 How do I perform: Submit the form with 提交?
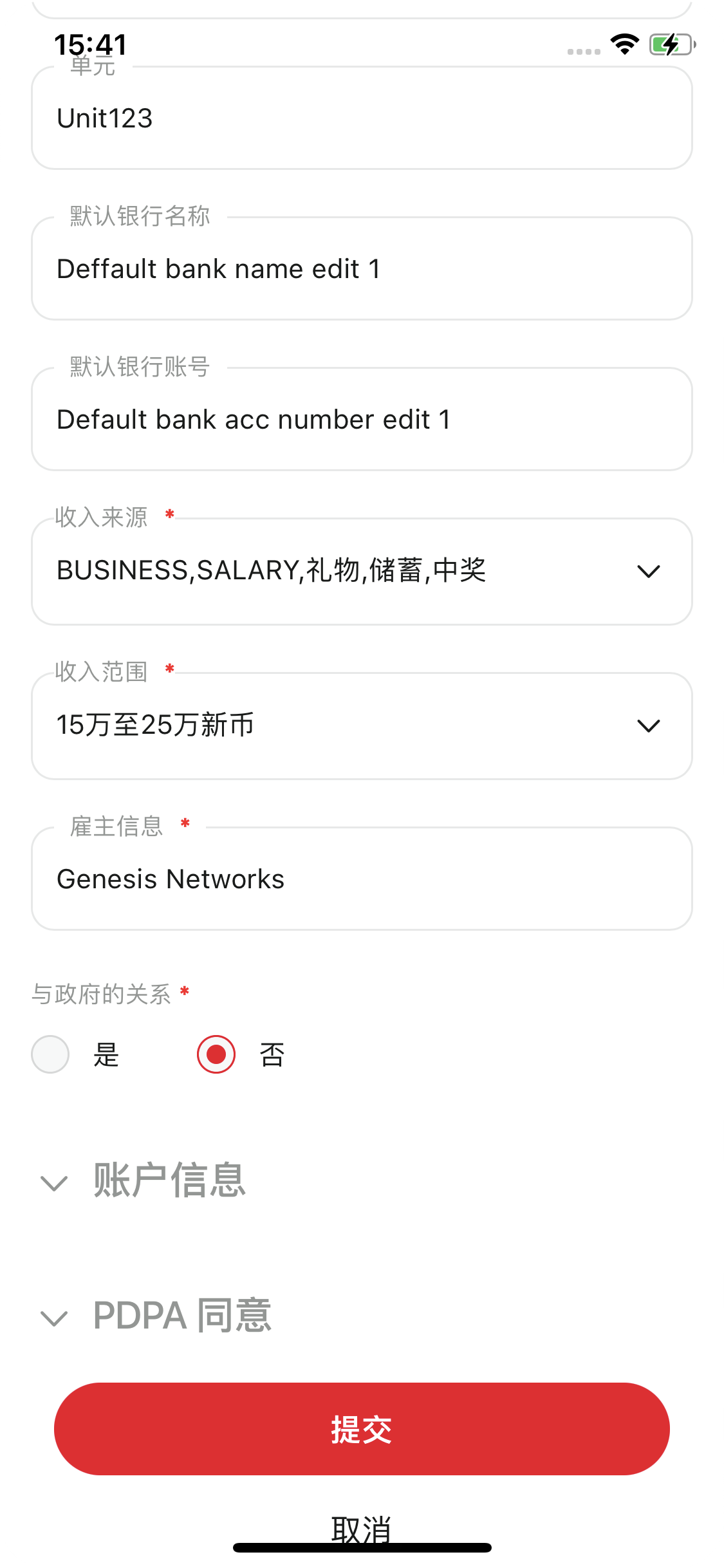coord(362,1429)
